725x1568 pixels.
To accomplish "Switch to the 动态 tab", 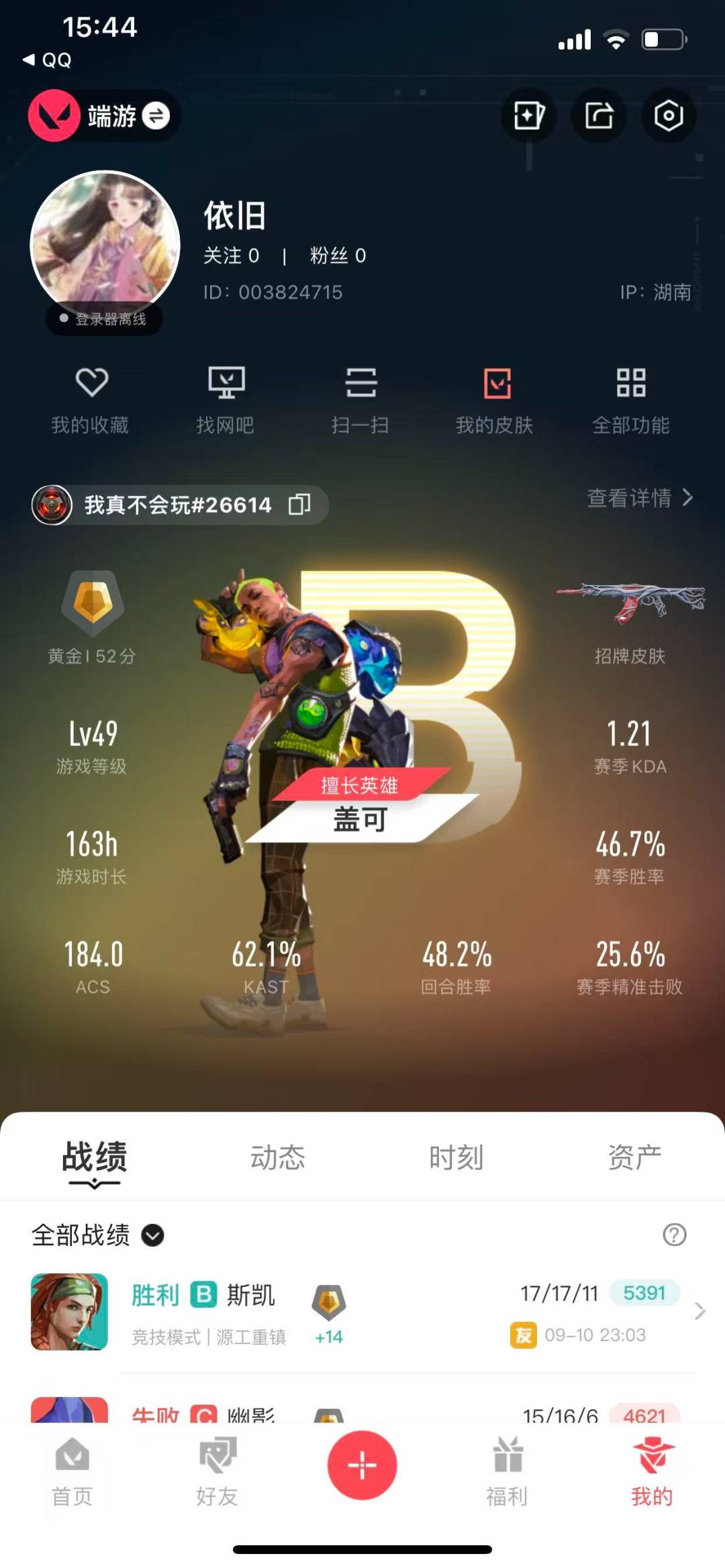I will coord(277,1157).
